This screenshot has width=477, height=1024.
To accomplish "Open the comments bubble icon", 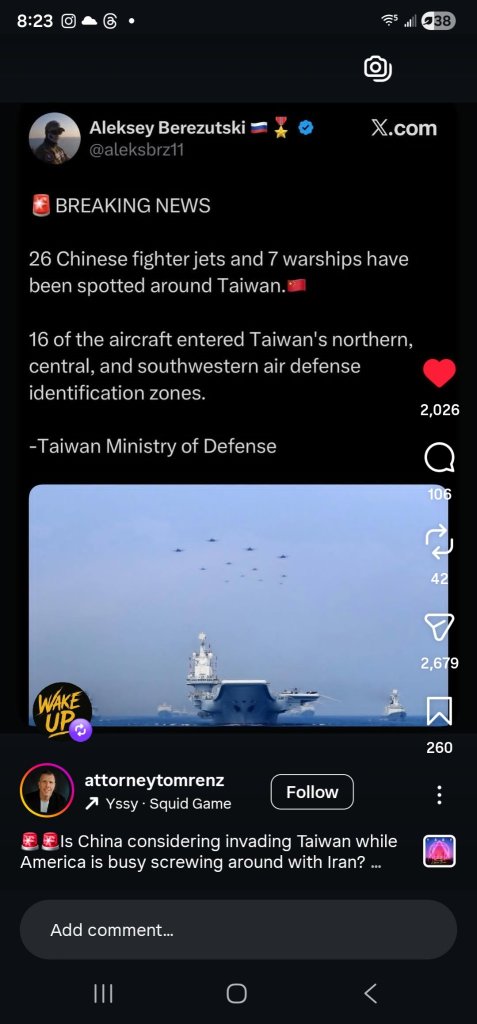I will tap(439, 458).
